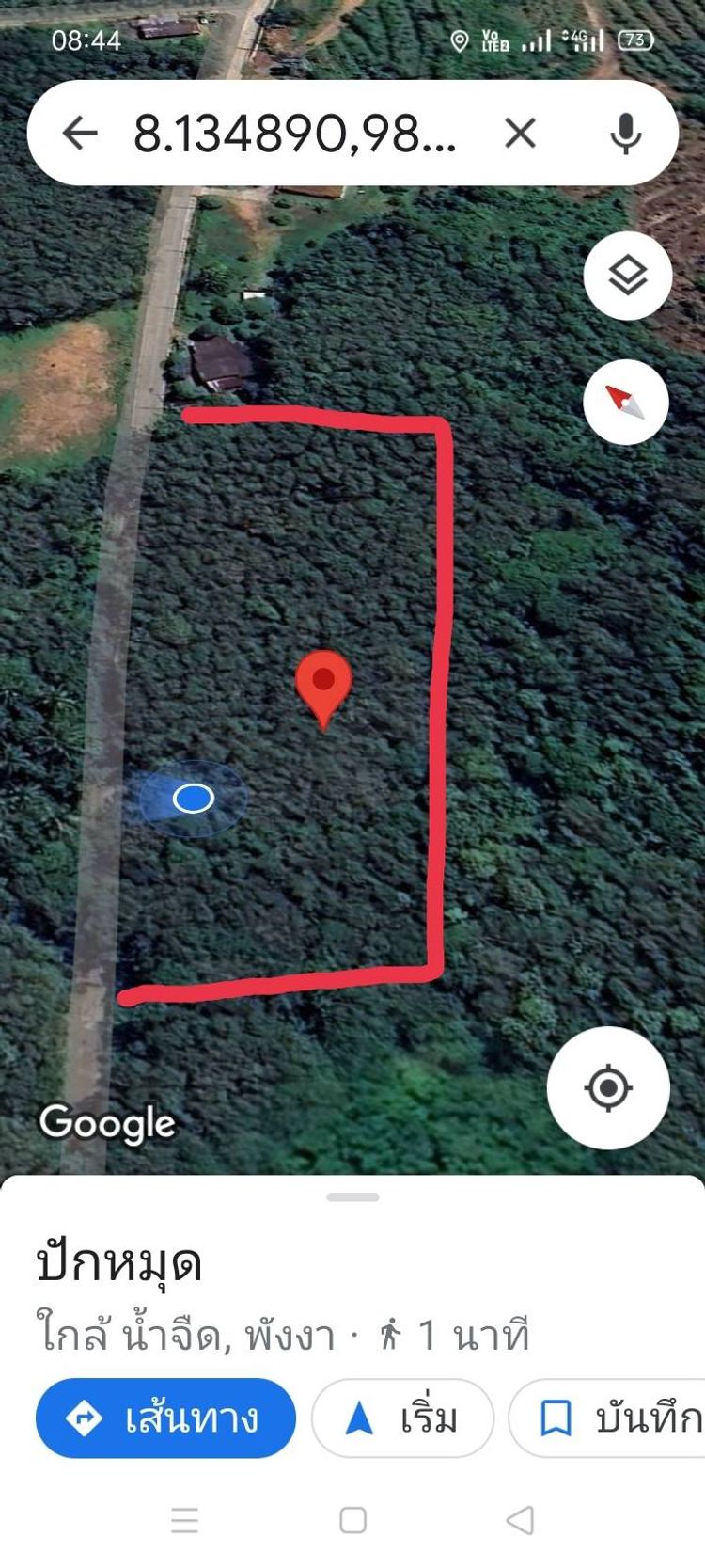Expand the ปักหมุด place sheet handle
This screenshot has height=1568, width=705.
352,1197
